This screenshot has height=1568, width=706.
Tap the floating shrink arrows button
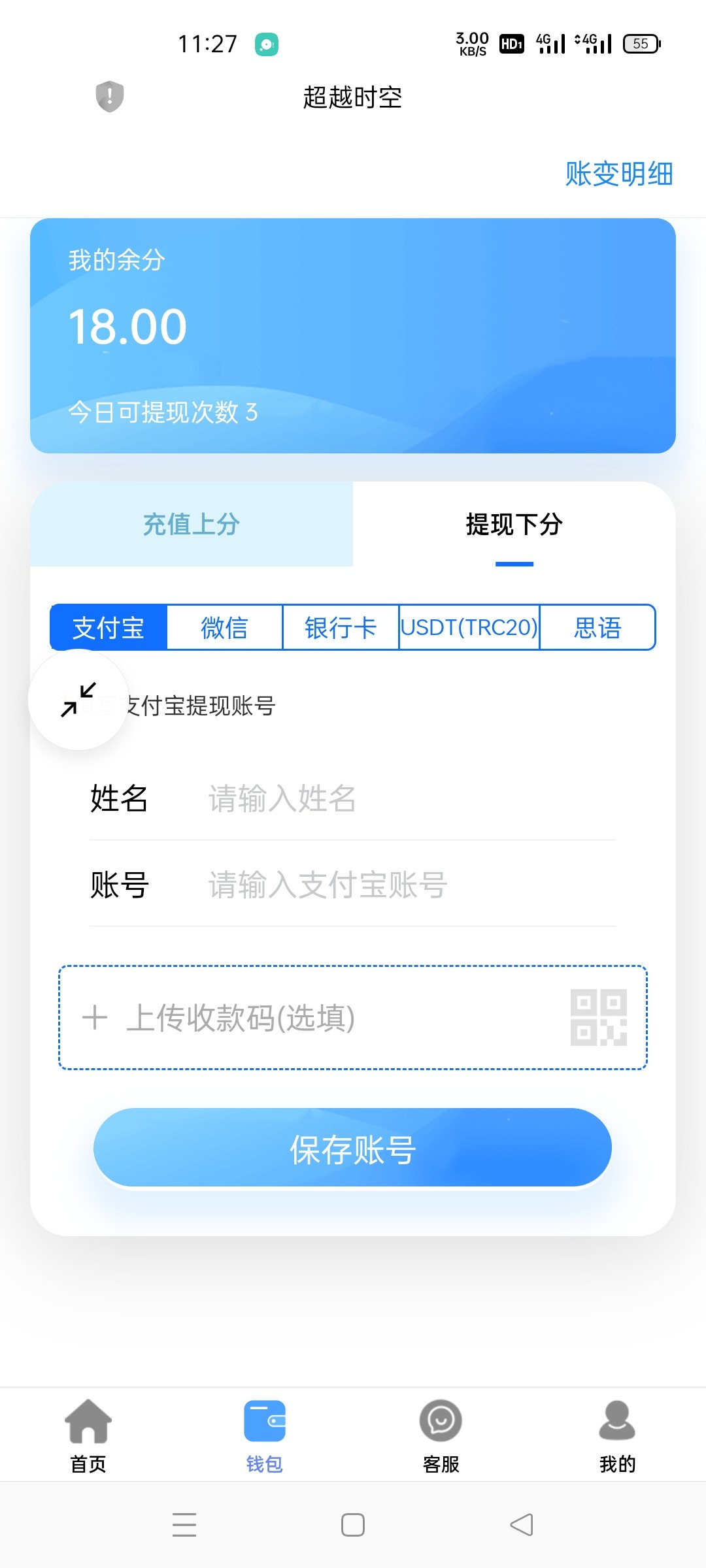(78, 699)
